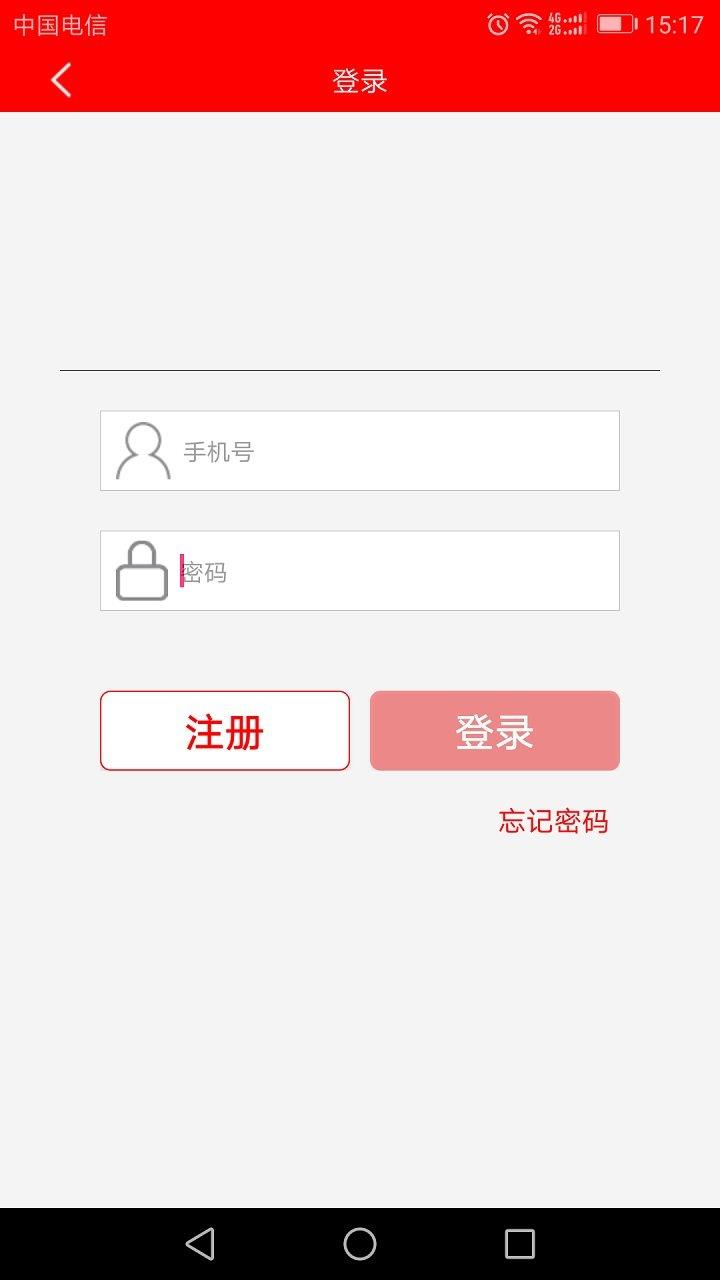Tap the red 登录 login button
Screen dimensions: 720x1280
(x=495, y=731)
